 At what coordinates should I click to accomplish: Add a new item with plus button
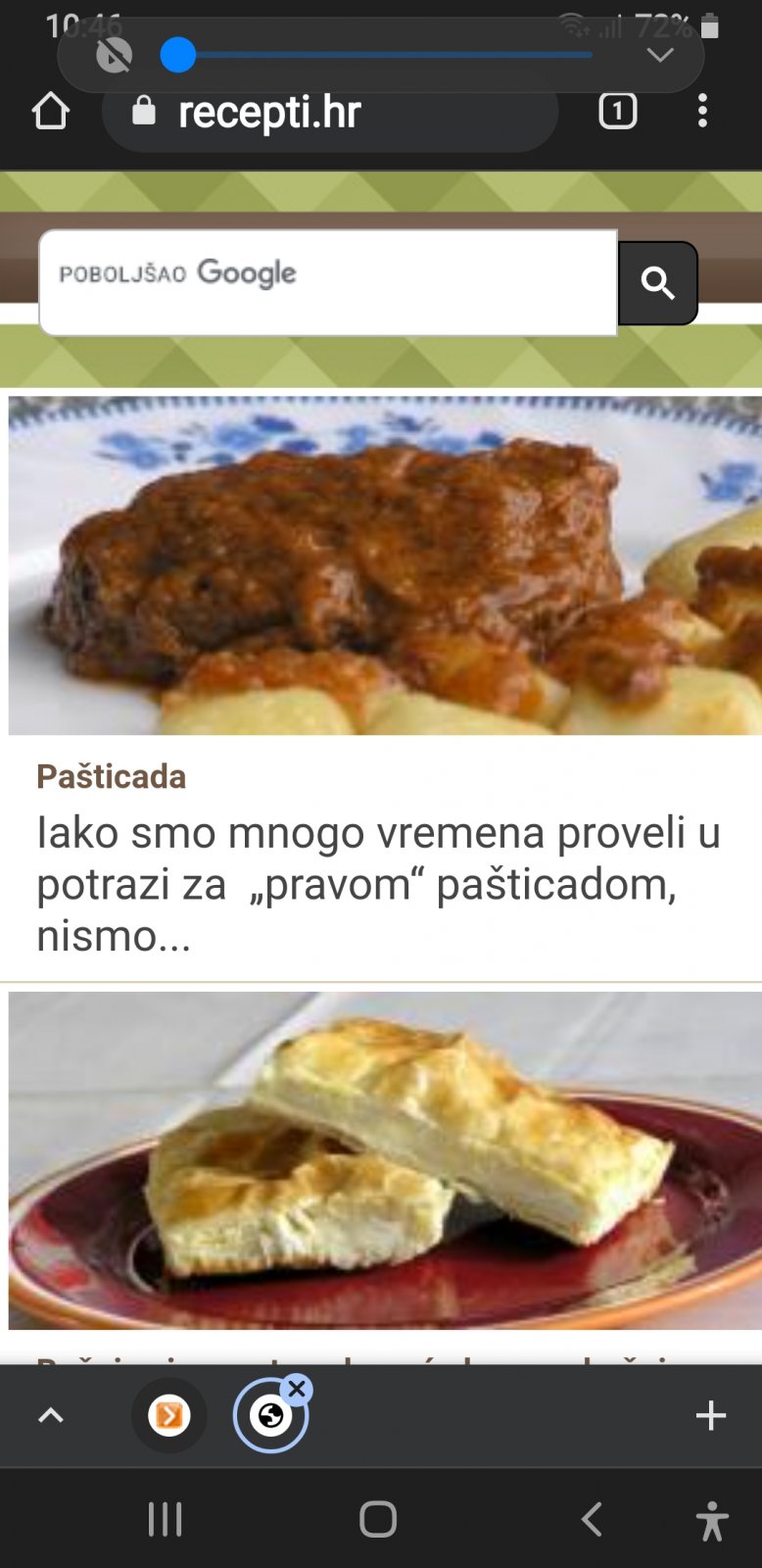(710, 1415)
